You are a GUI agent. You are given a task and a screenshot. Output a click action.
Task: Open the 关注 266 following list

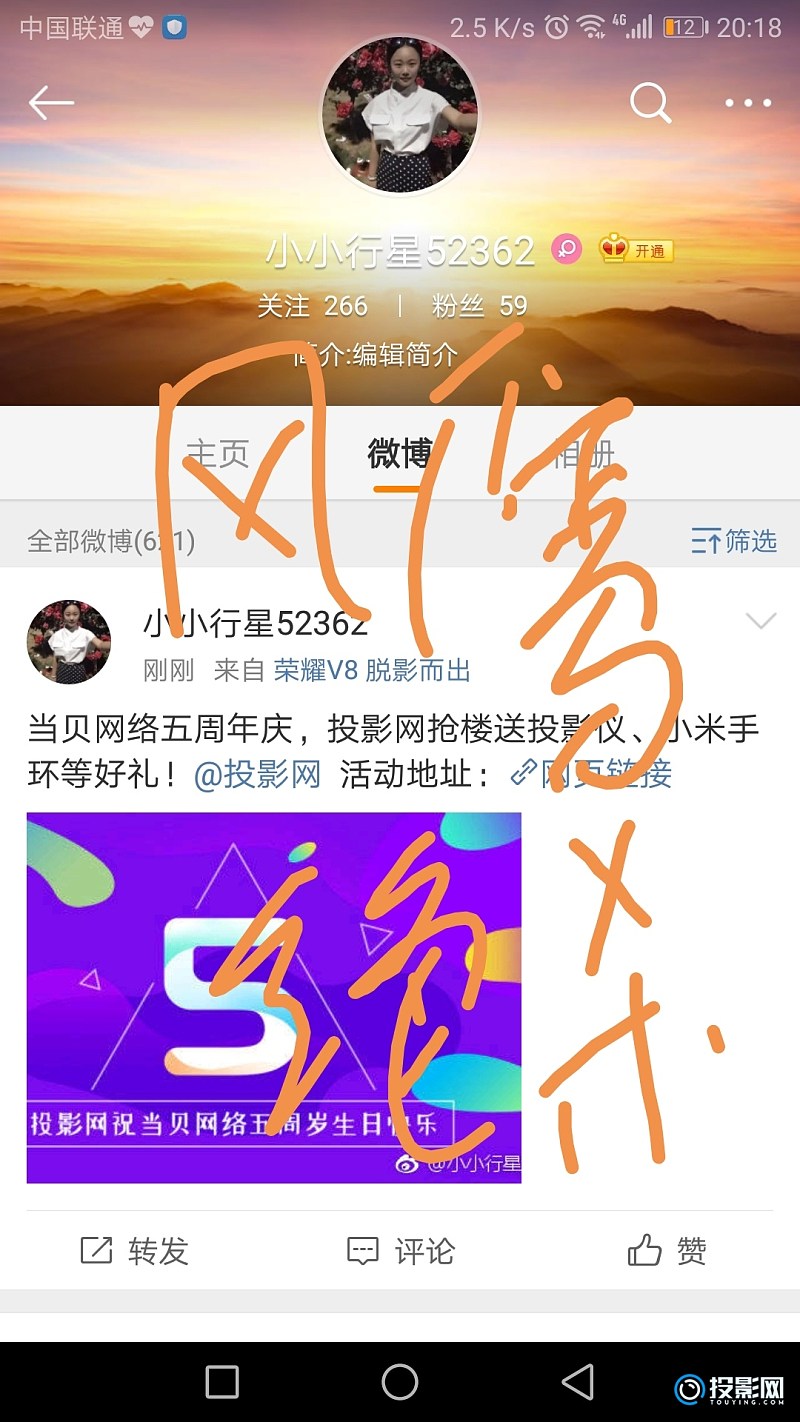(313, 306)
